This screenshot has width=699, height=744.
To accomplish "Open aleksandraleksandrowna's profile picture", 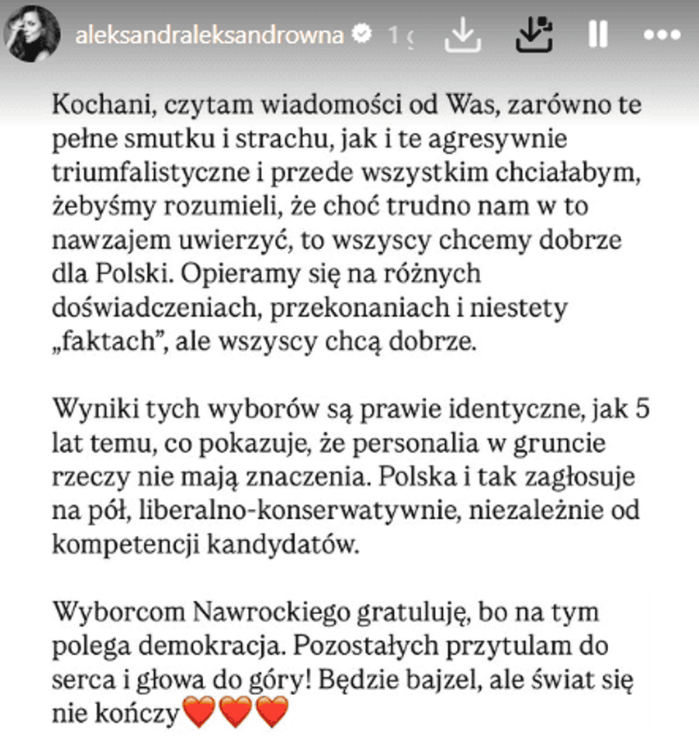I will pyautogui.click(x=34, y=38).
